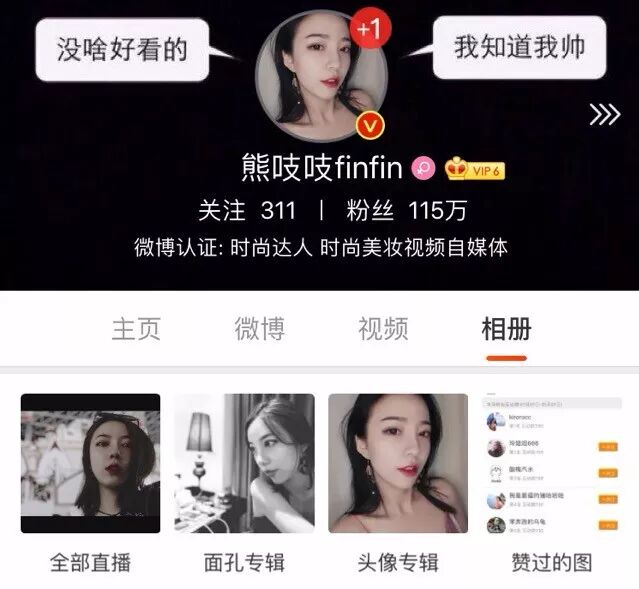This screenshot has width=639, height=589.
Task: Open the 头像专辑 album
Action: pyautogui.click(x=398, y=463)
